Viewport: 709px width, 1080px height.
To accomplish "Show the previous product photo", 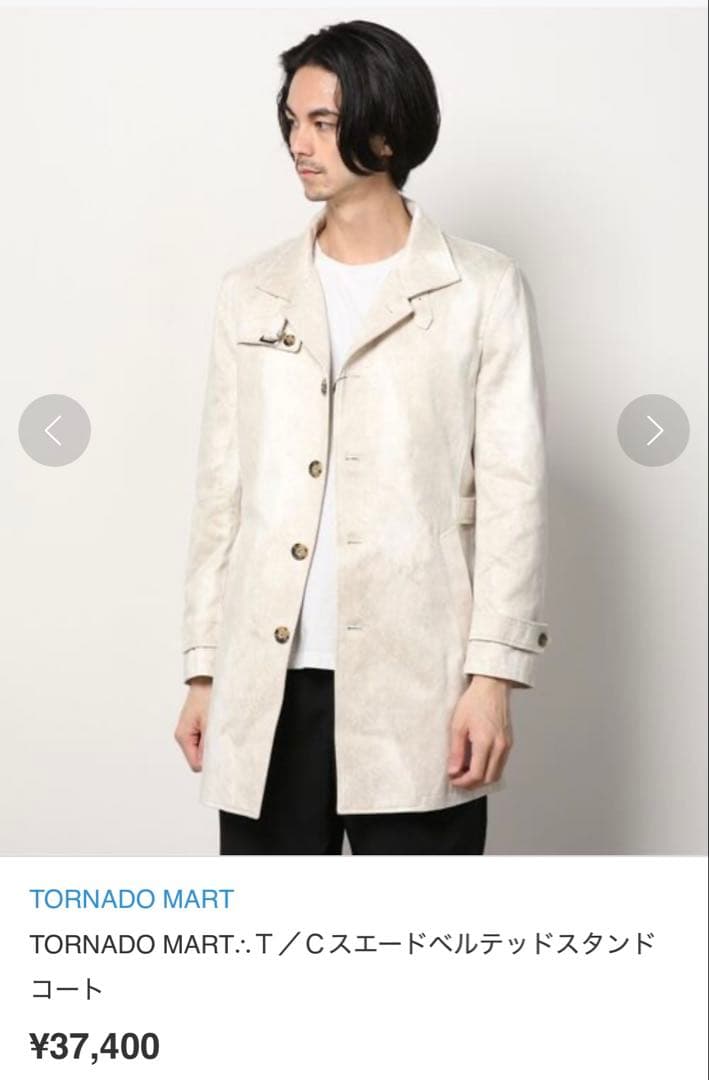I will pyautogui.click(x=54, y=431).
